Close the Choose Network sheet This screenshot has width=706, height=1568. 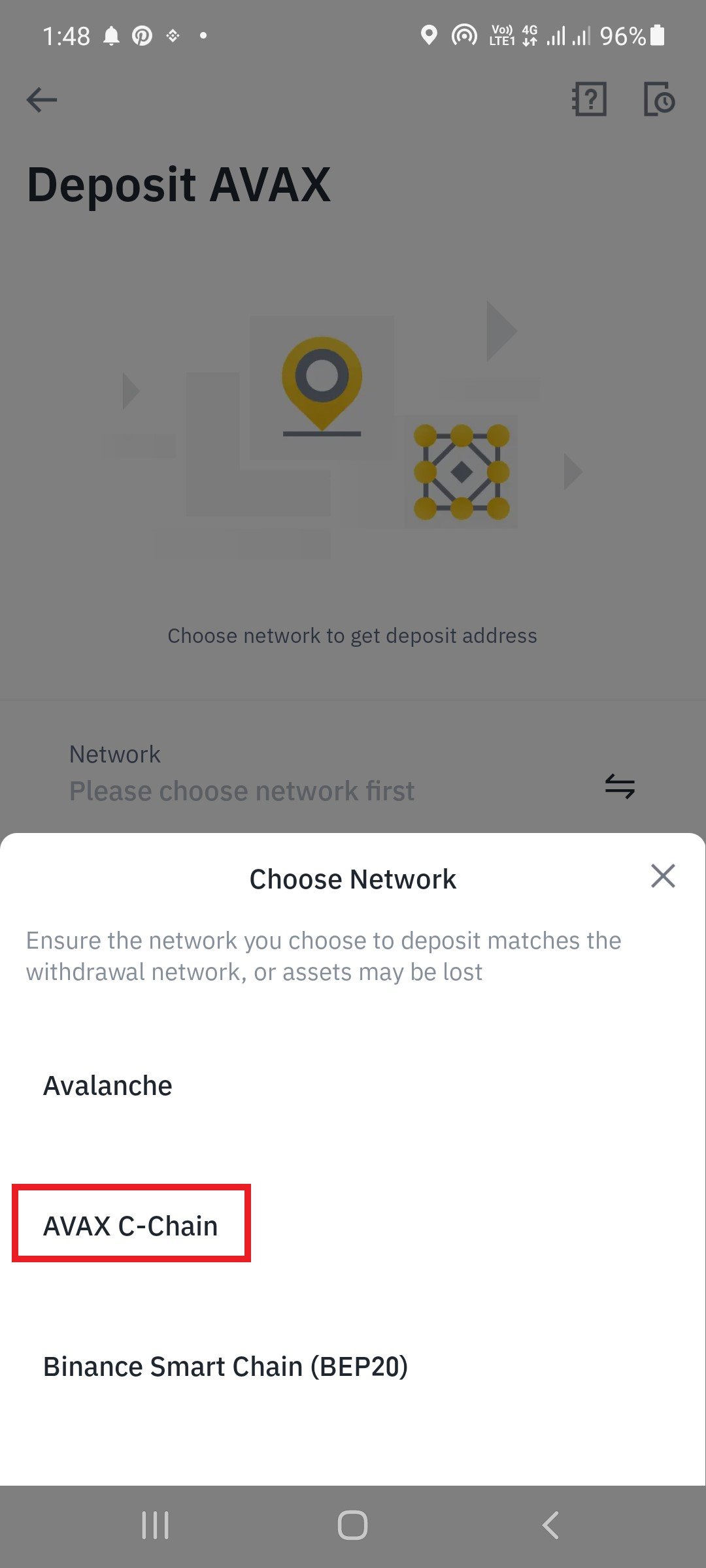[x=663, y=876]
